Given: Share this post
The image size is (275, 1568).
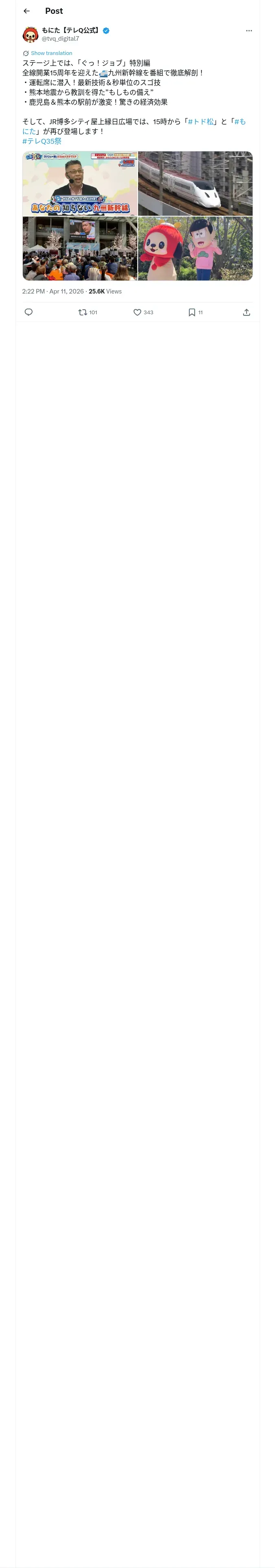Looking at the screenshot, I should point(246,312).
